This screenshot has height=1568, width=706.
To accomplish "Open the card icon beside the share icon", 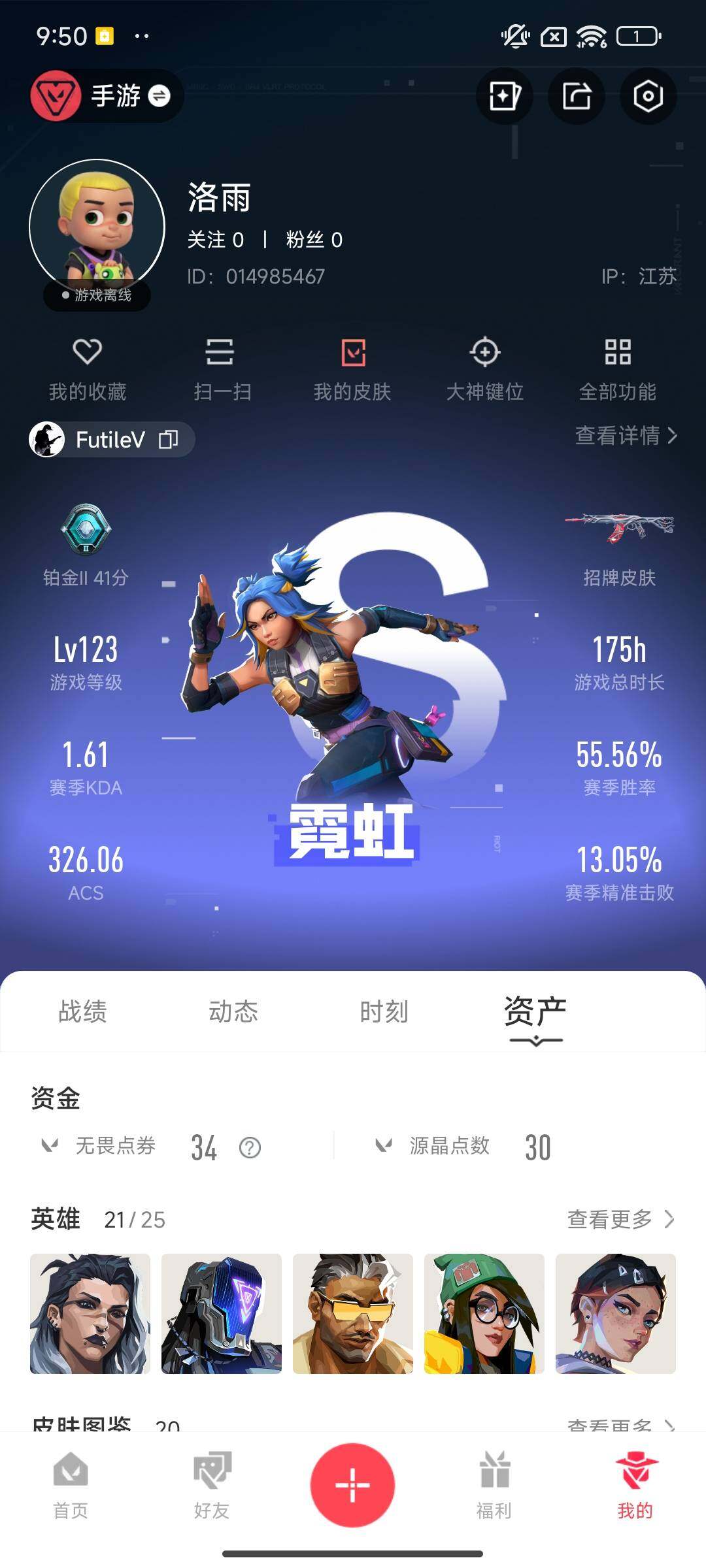I will click(505, 96).
